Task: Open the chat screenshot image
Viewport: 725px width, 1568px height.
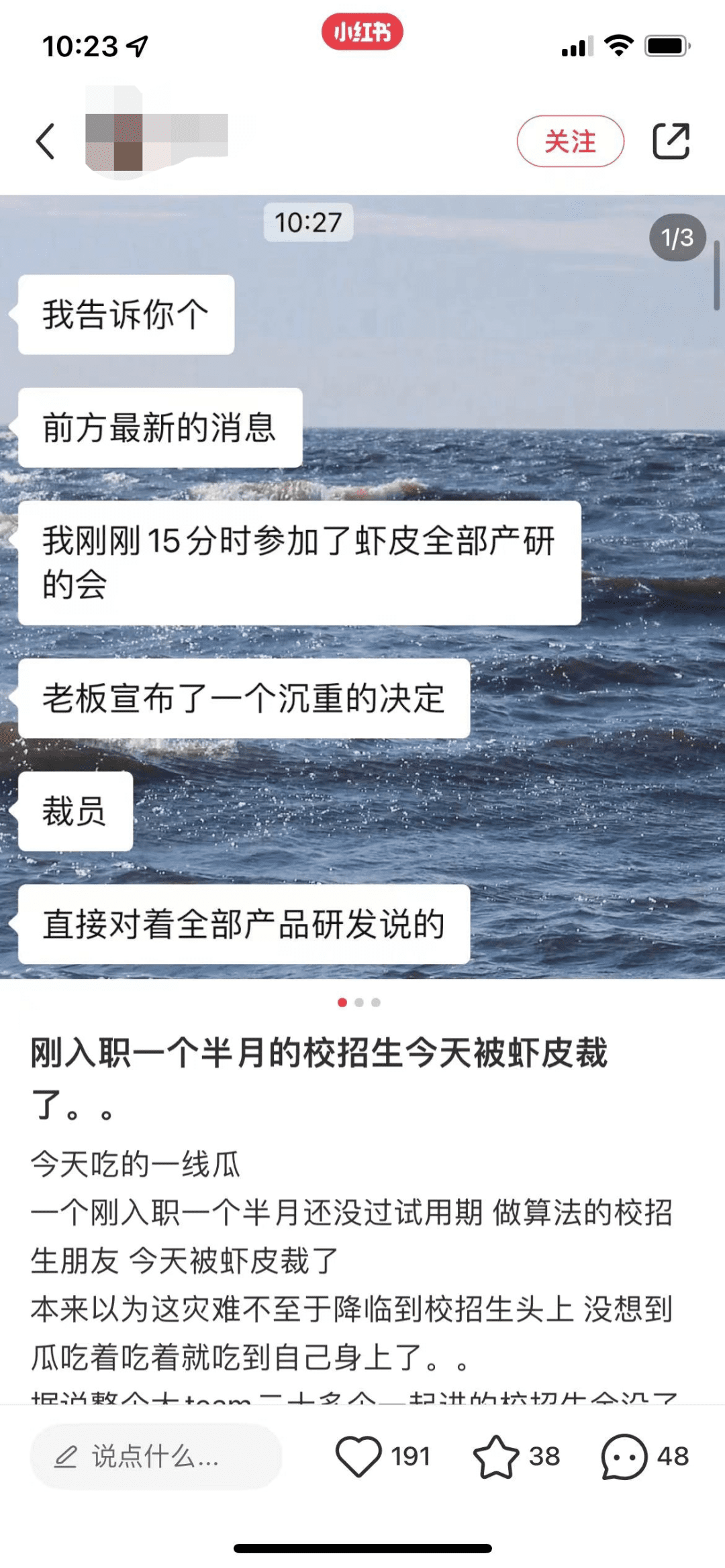Action: pyautogui.click(x=362, y=586)
